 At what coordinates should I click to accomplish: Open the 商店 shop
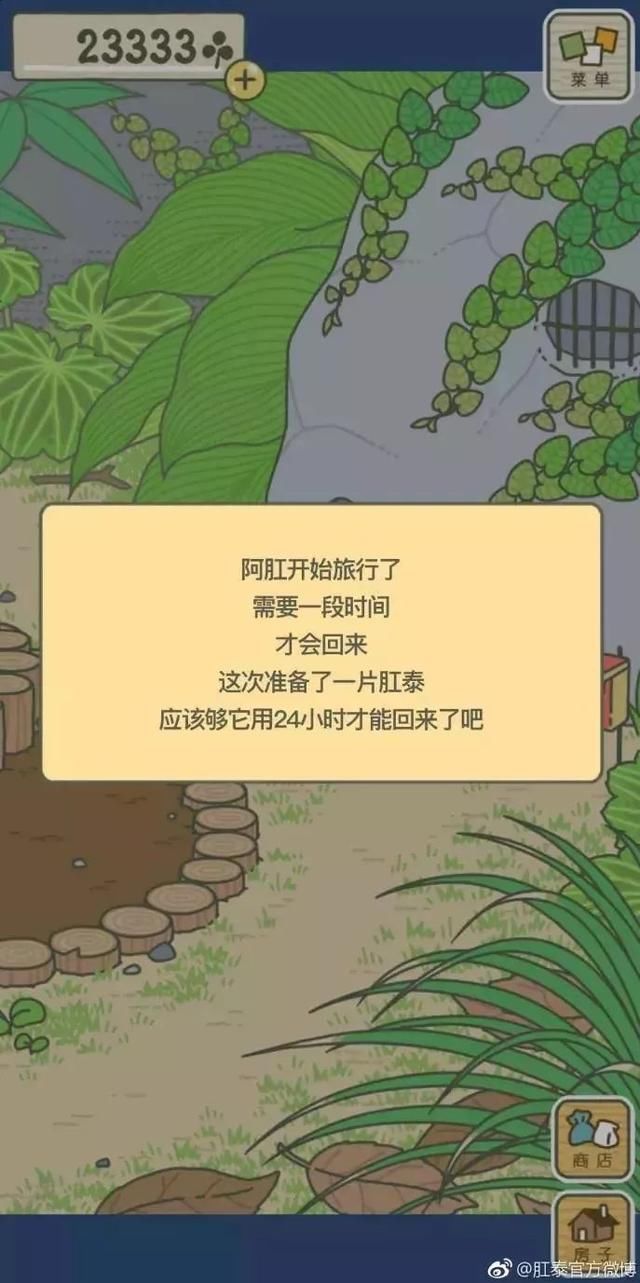tap(593, 1139)
